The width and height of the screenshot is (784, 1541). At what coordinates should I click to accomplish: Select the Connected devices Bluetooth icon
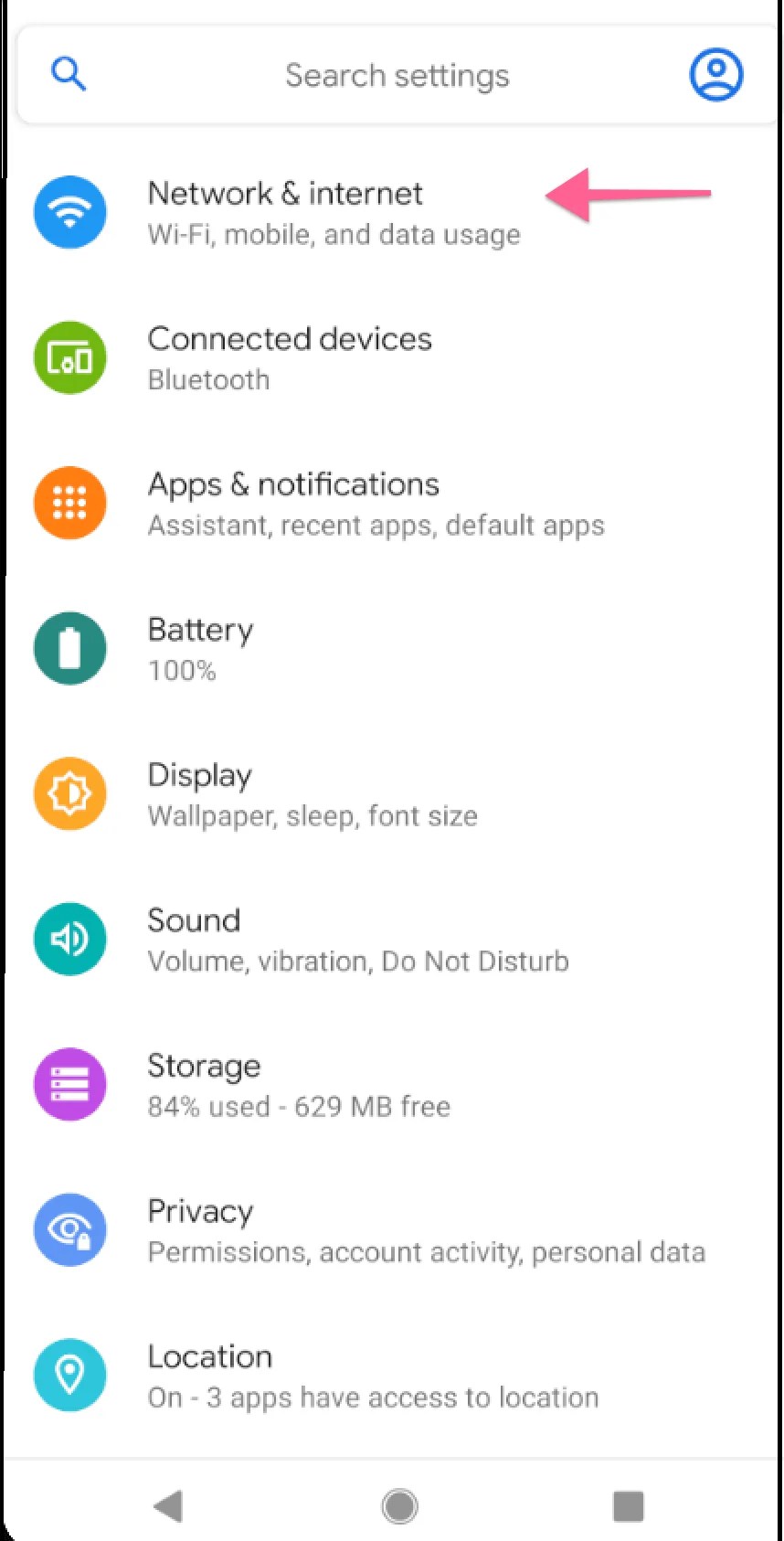point(70,357)
